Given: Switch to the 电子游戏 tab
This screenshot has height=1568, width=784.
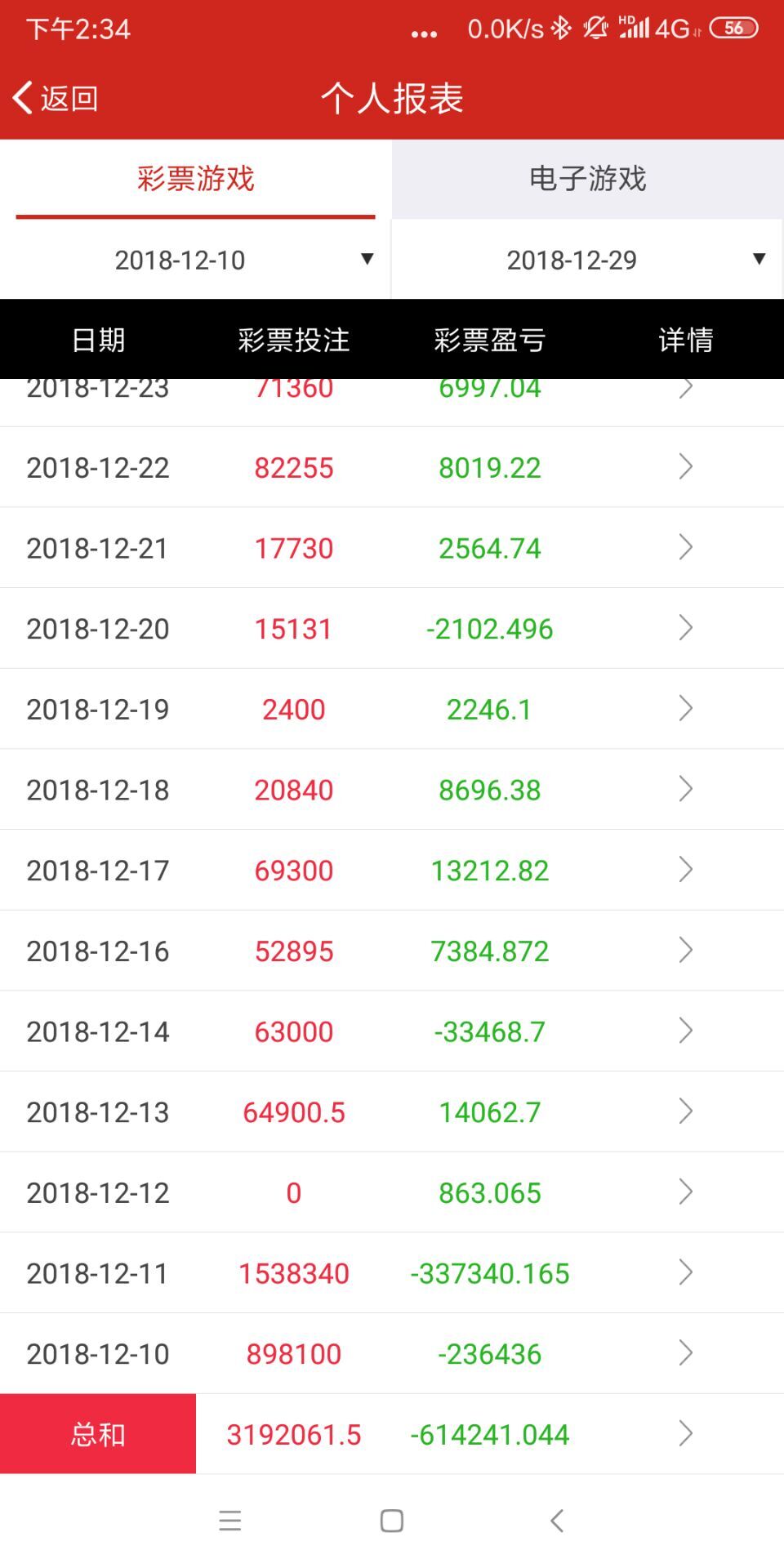Looking at the screenshot, I should 587,179.
